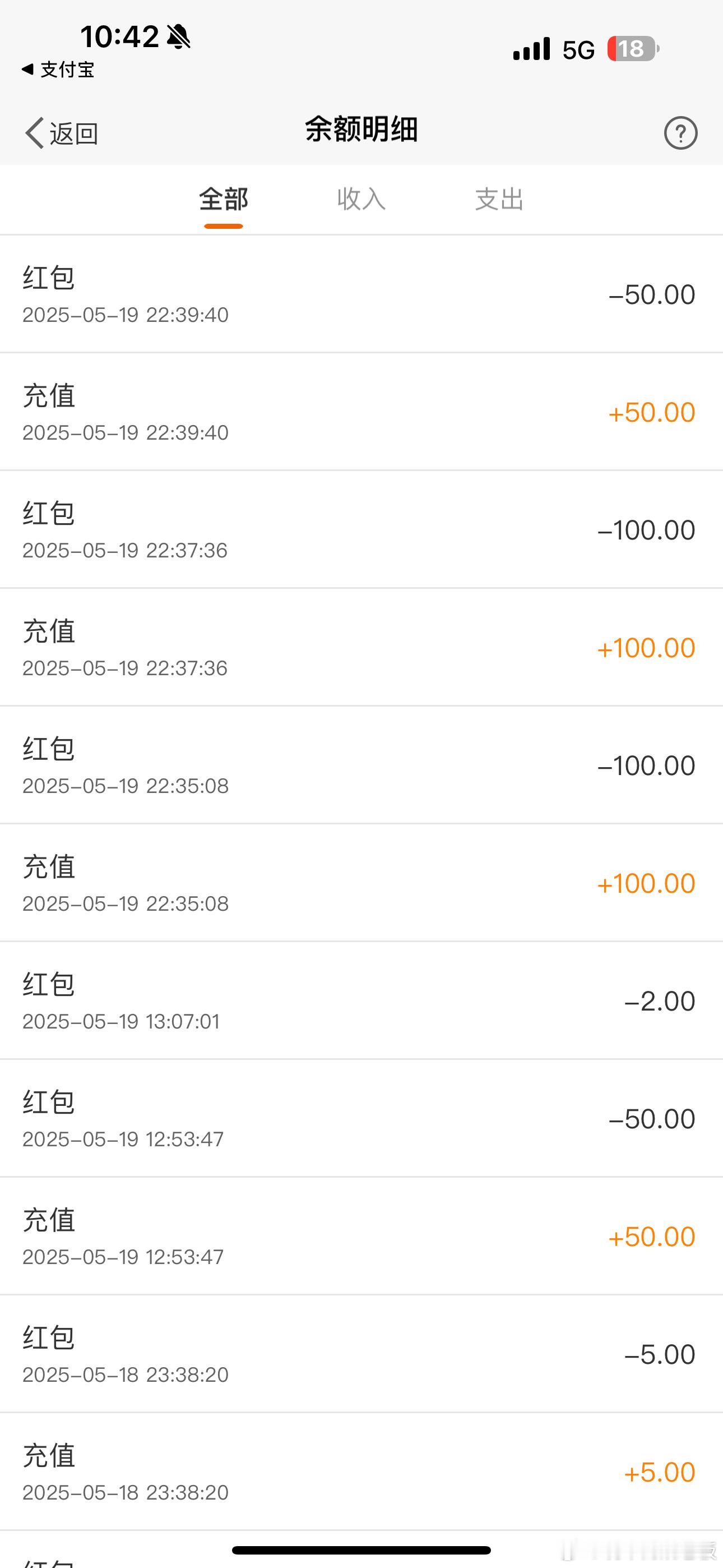Tap the 返回 back button
Viewport: 723px width, 1568px height.
[x=62, y=133]
